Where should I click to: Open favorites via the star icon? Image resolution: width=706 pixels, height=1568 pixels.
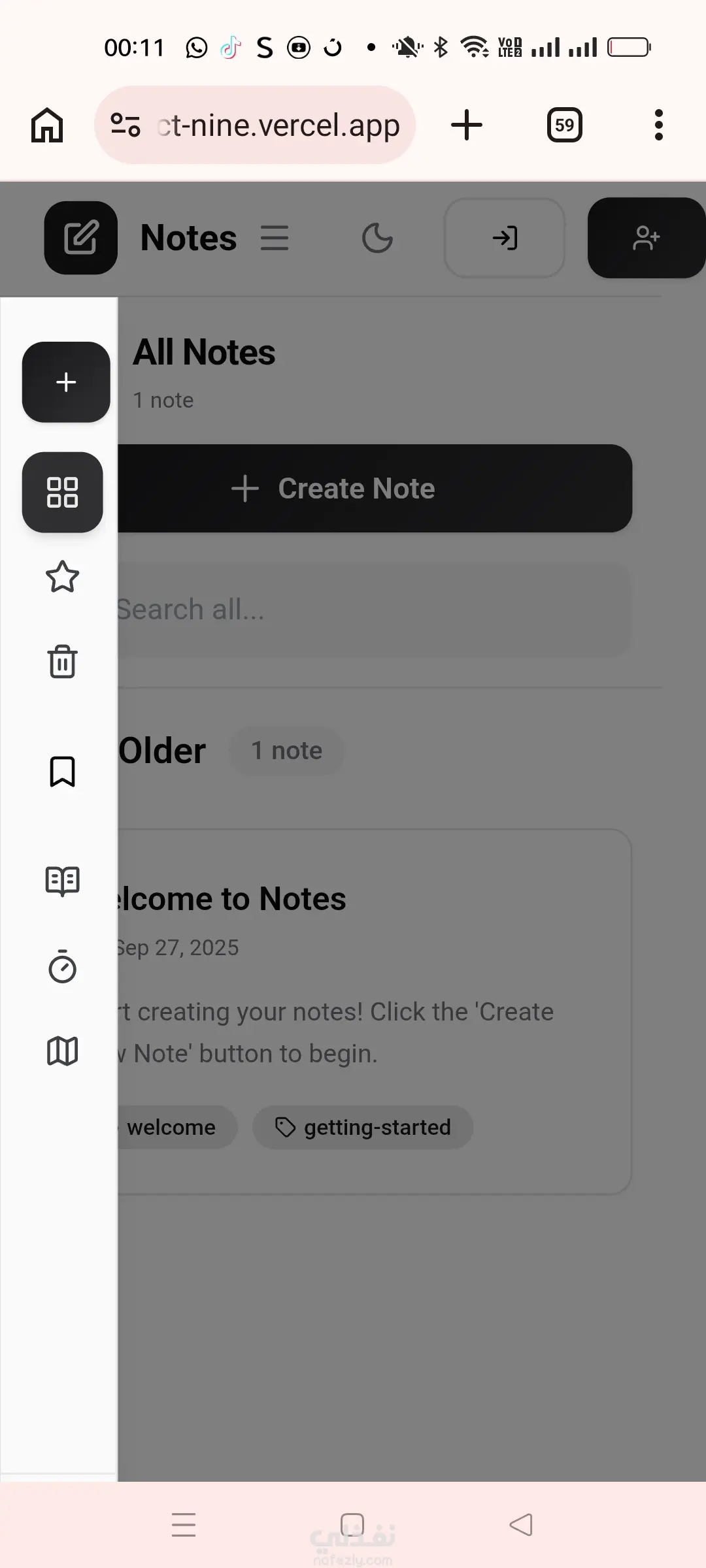63,577
